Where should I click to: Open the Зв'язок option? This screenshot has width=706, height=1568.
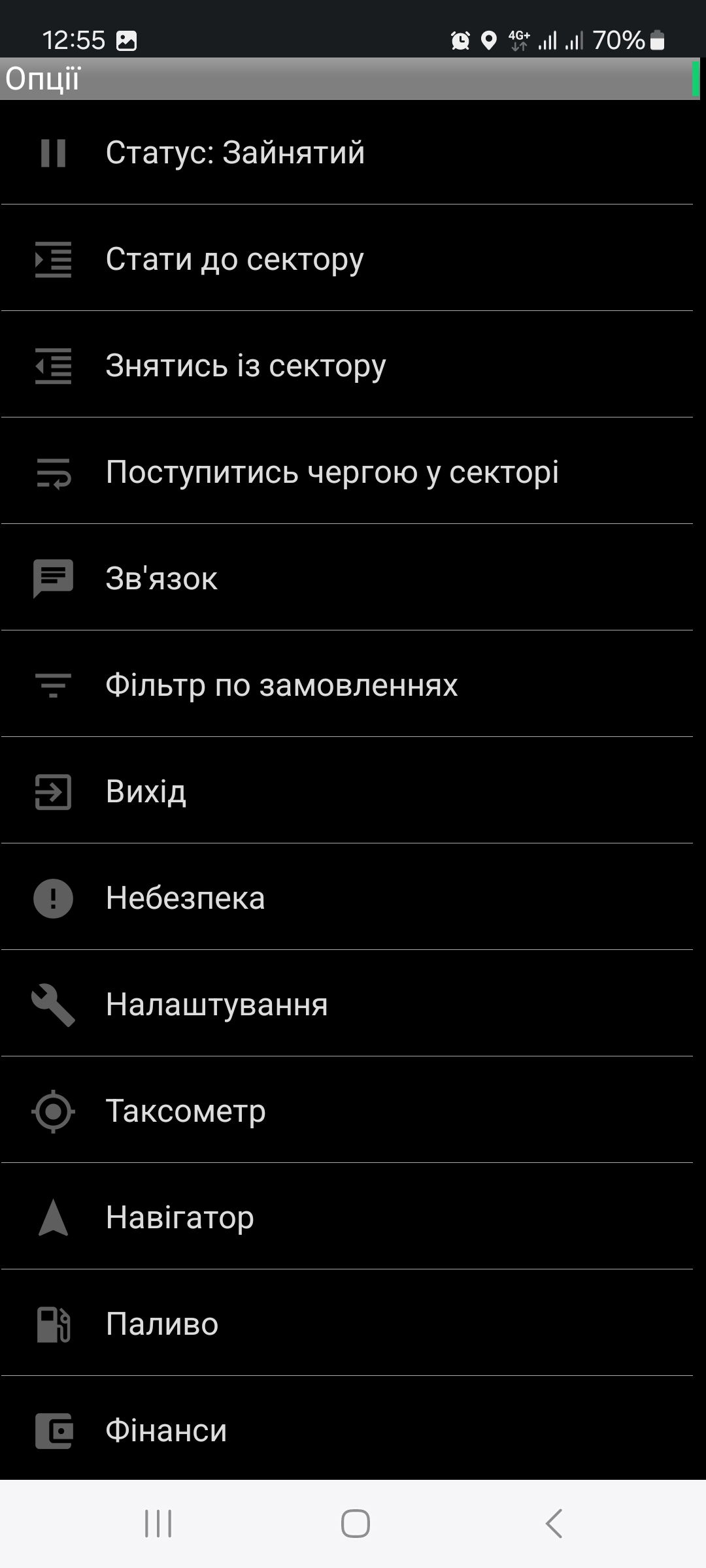point(346,579)
